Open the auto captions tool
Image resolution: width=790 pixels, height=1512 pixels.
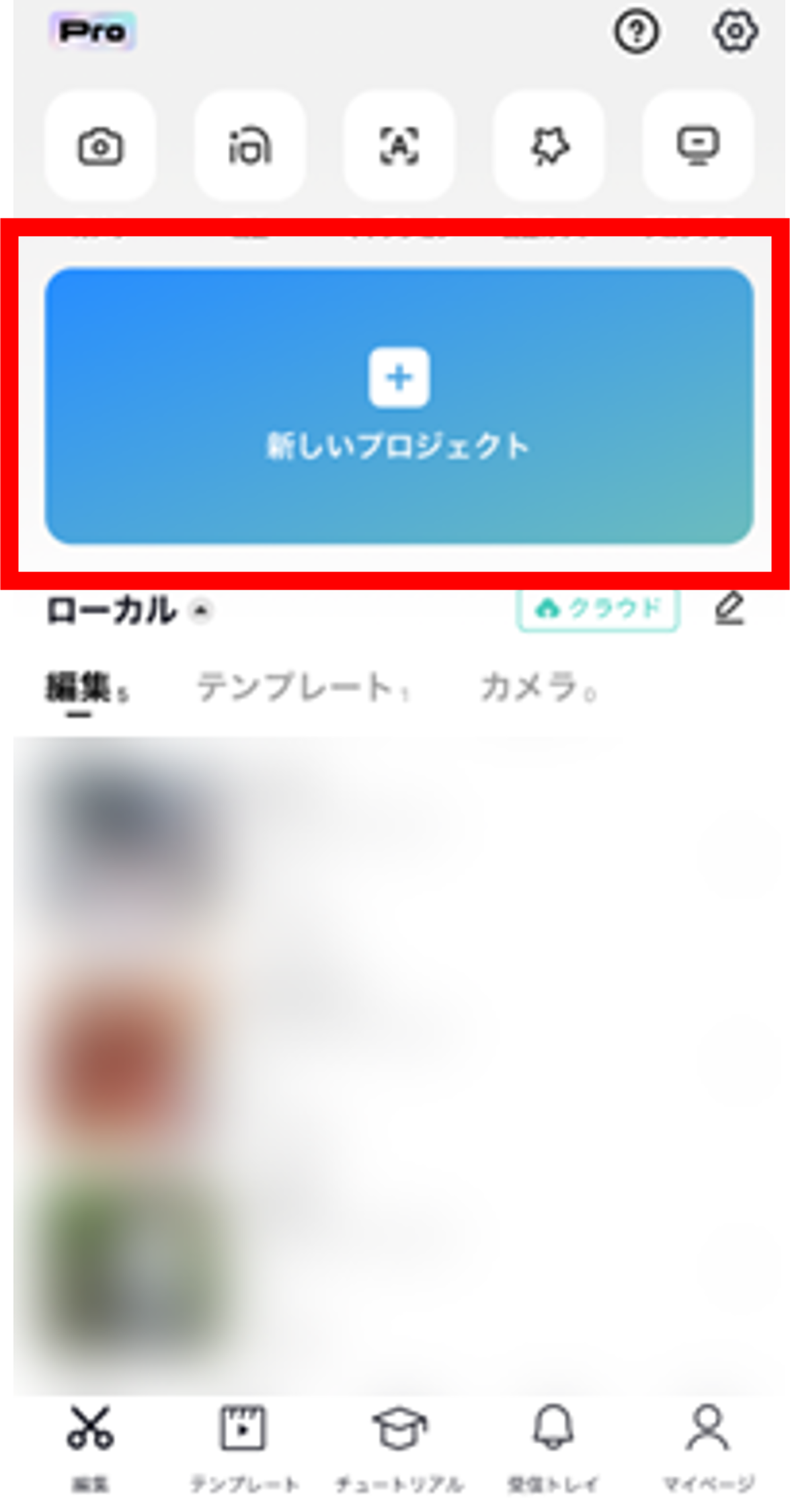pyautogui.click(x=399, y=146)
